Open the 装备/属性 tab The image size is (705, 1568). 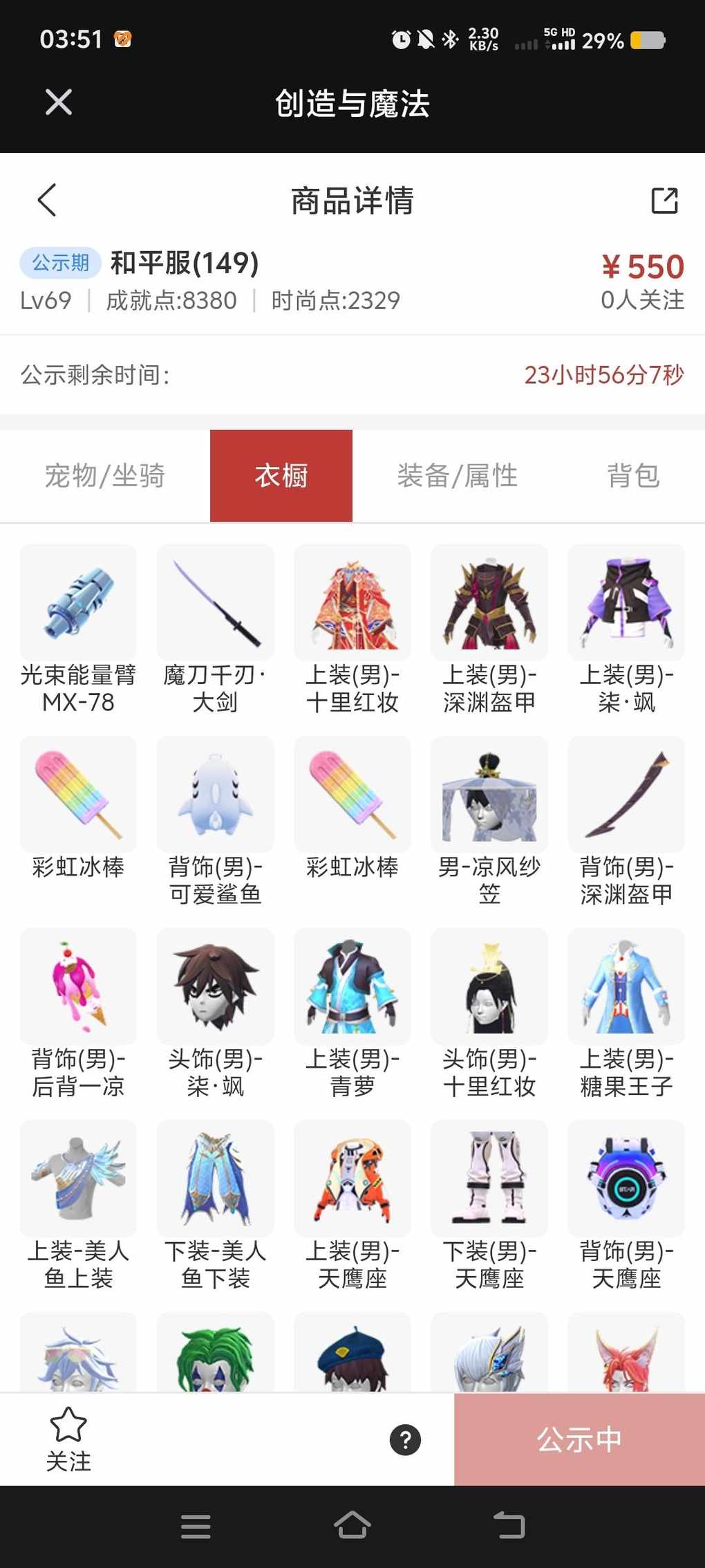click(x=458, y=476)
